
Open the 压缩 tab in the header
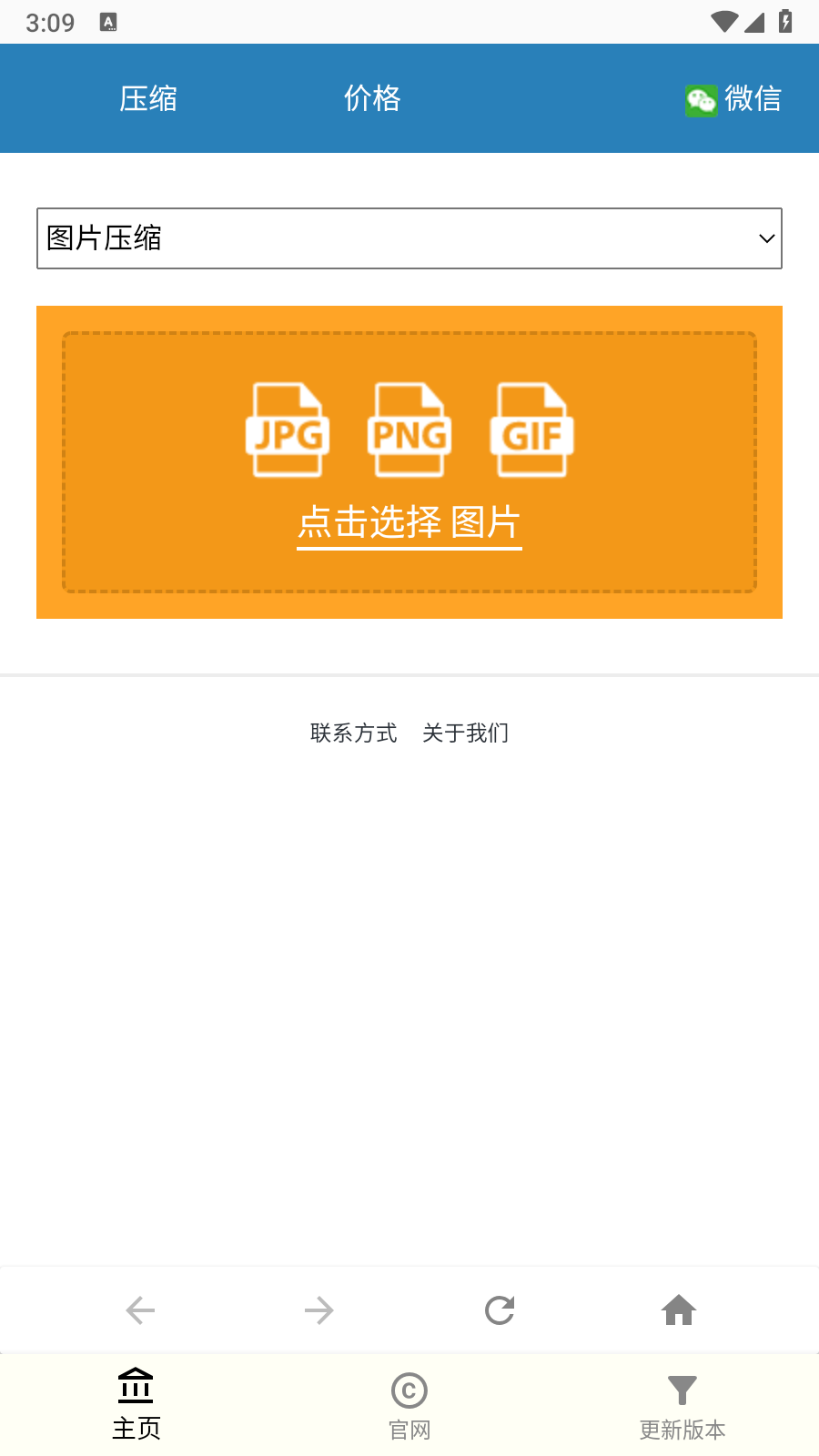[148, 98]
